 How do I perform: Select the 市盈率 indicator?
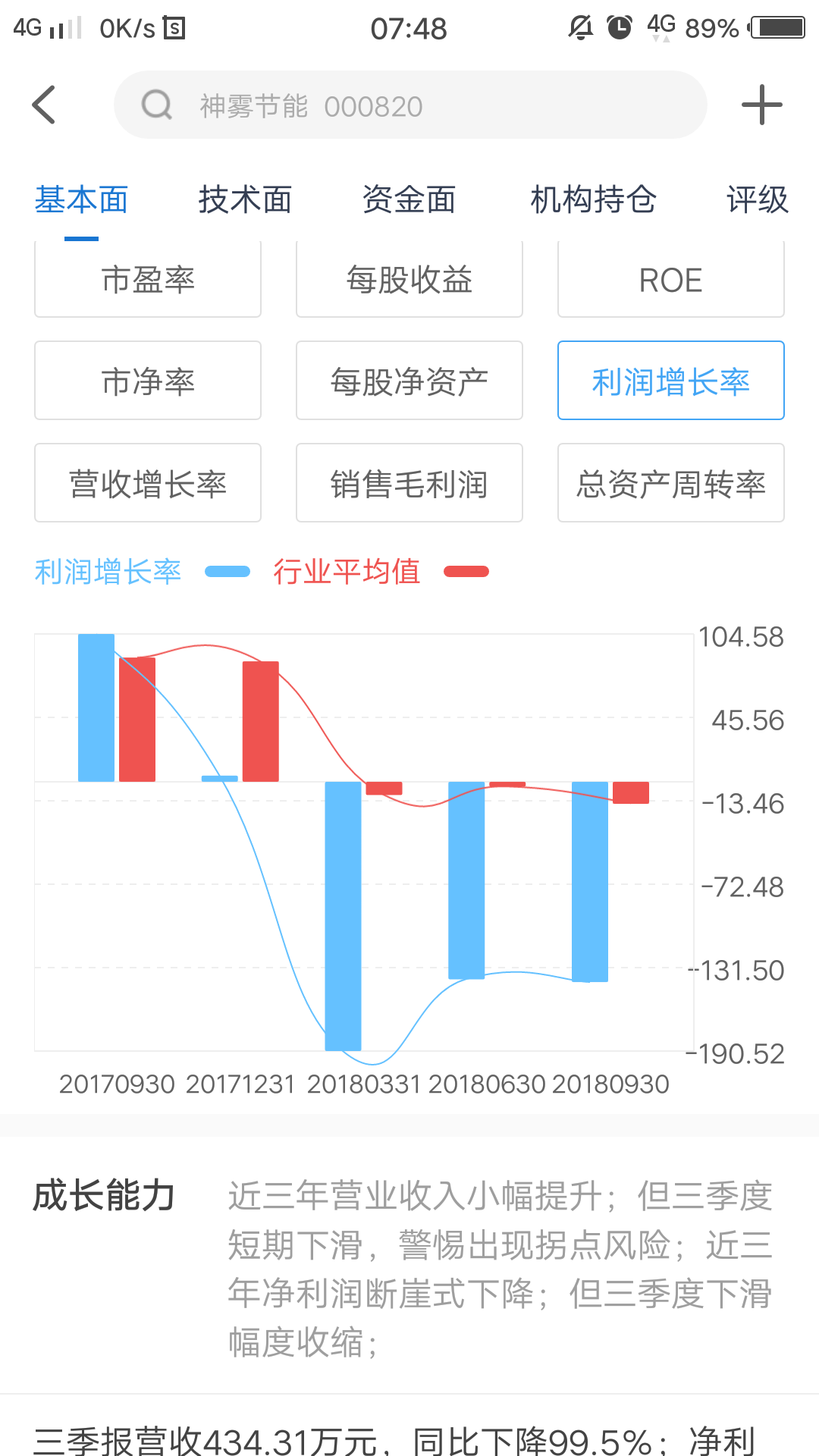(148, 281)
